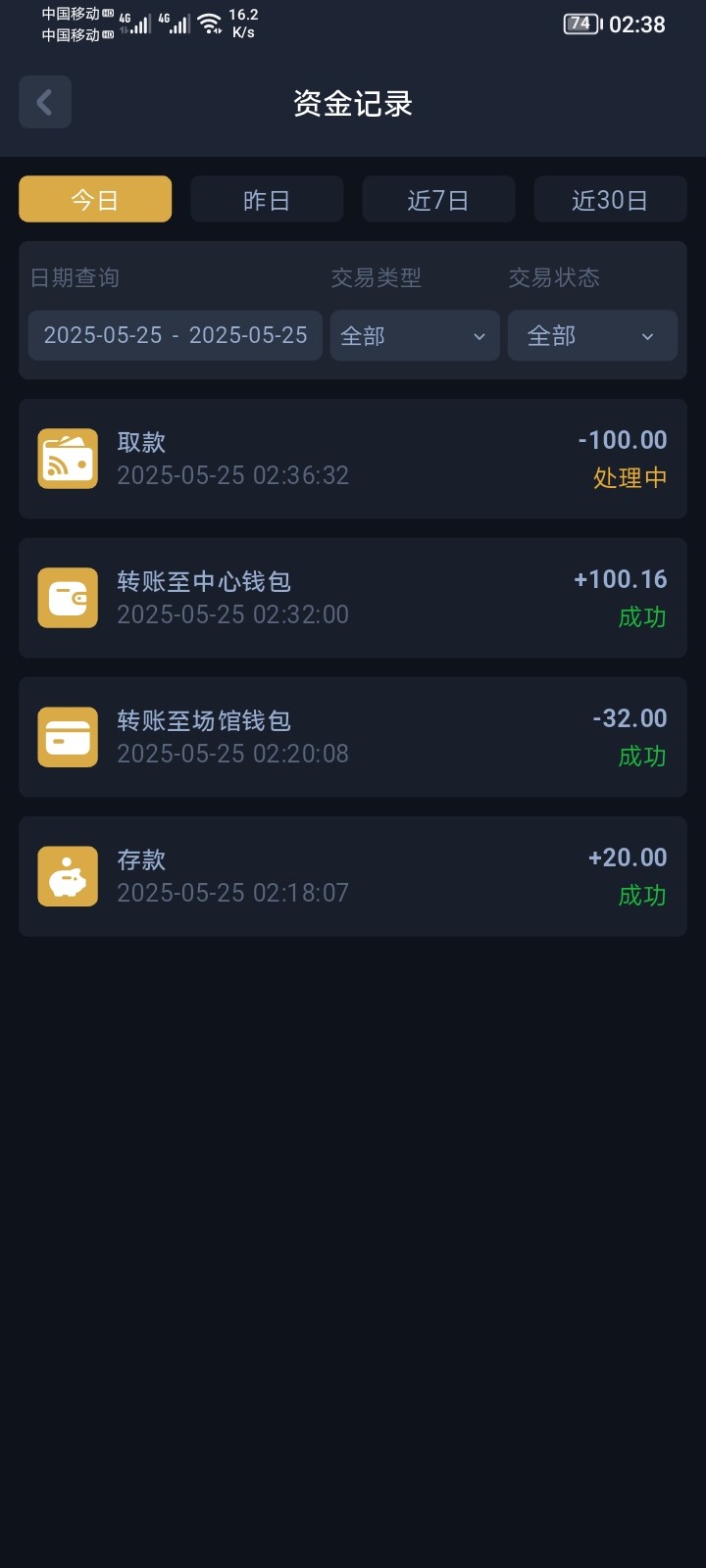
Task: Show records for 近7日
Action: (438, 200)
